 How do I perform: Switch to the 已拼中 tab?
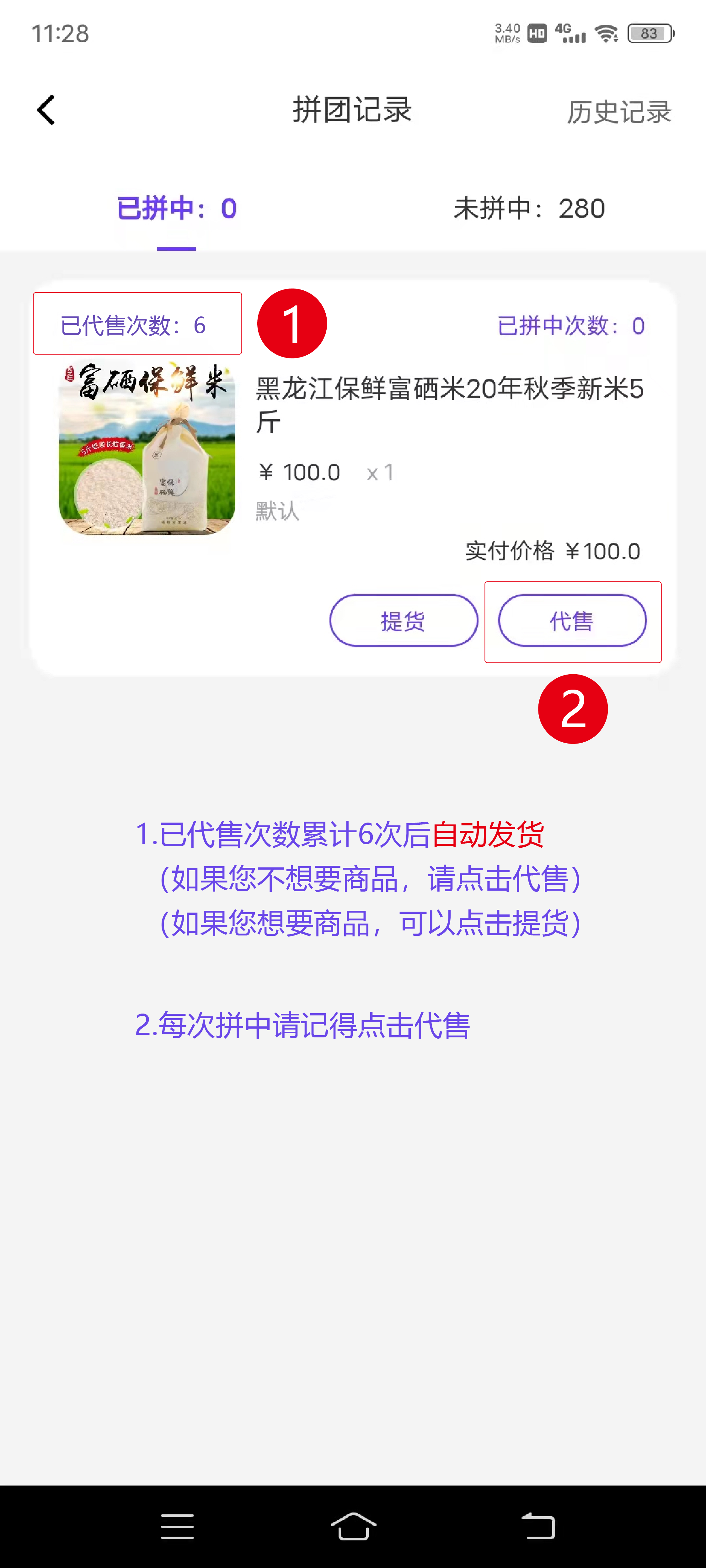(177, 209)
